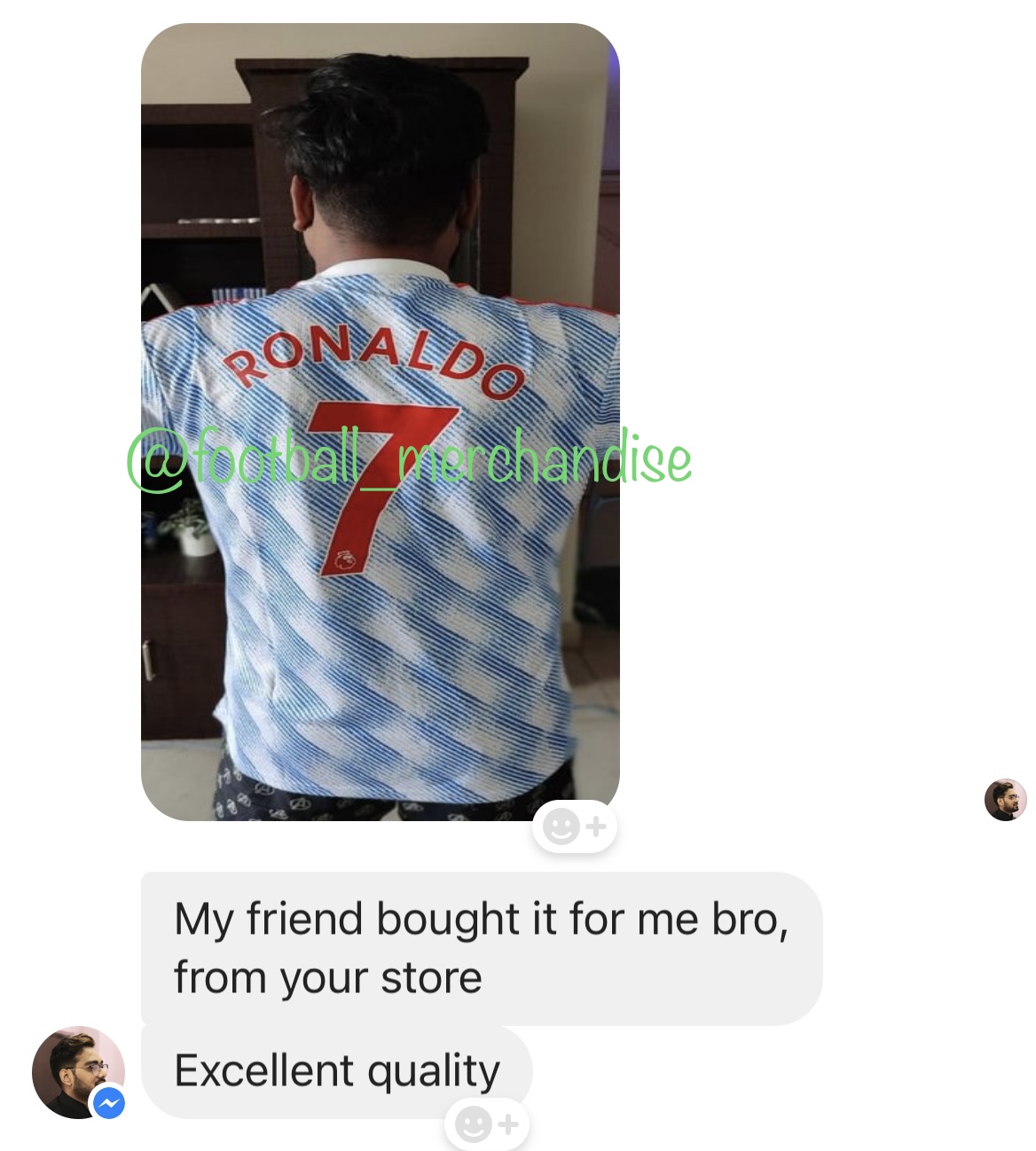This screenshot has height=1151, width=1036.
Task: Open the Ronaldo jersey photo message
Action: point(380,421)
